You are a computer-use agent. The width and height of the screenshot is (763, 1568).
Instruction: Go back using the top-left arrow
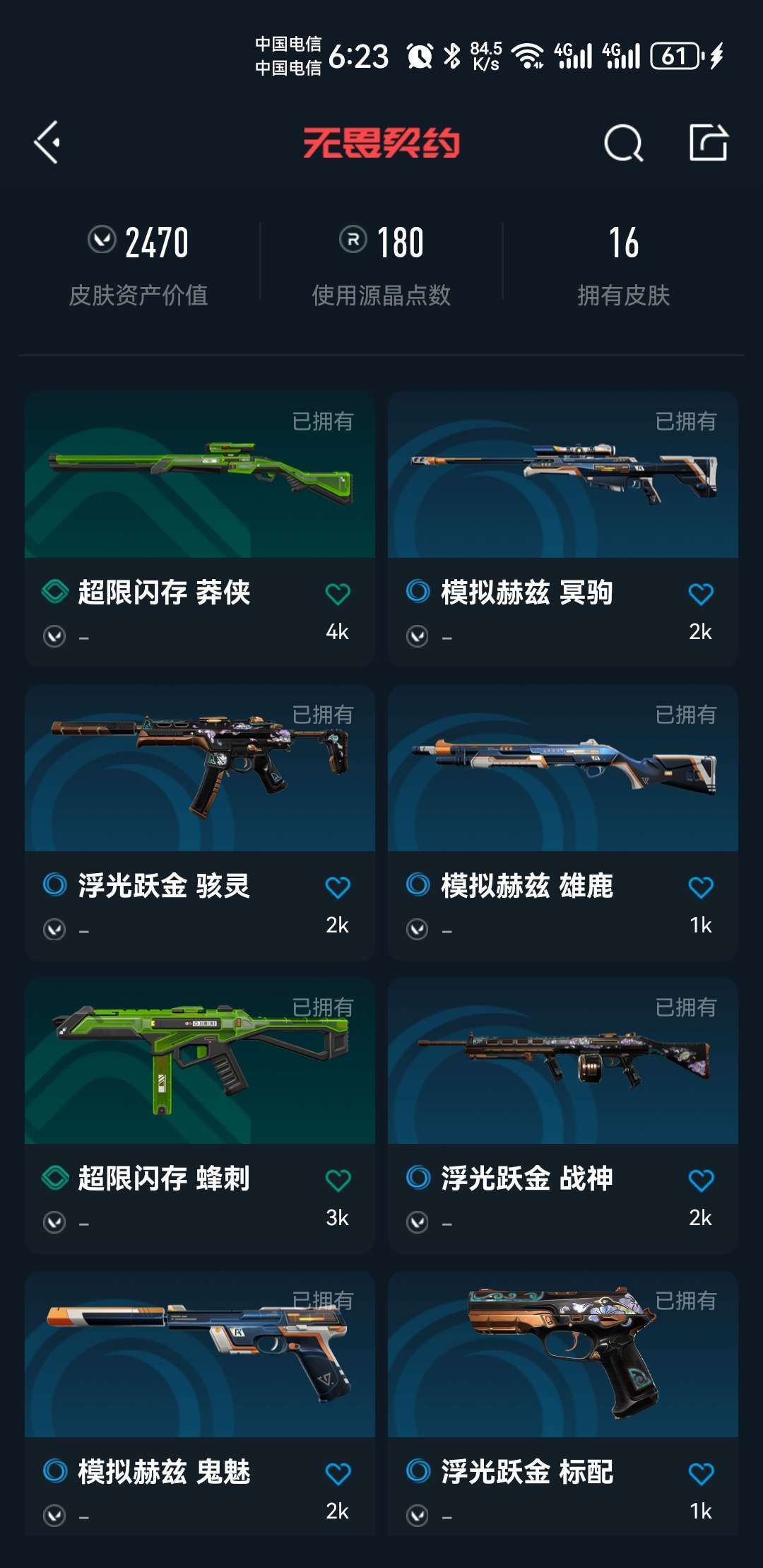pyautogui.click(x=47, y=143)
